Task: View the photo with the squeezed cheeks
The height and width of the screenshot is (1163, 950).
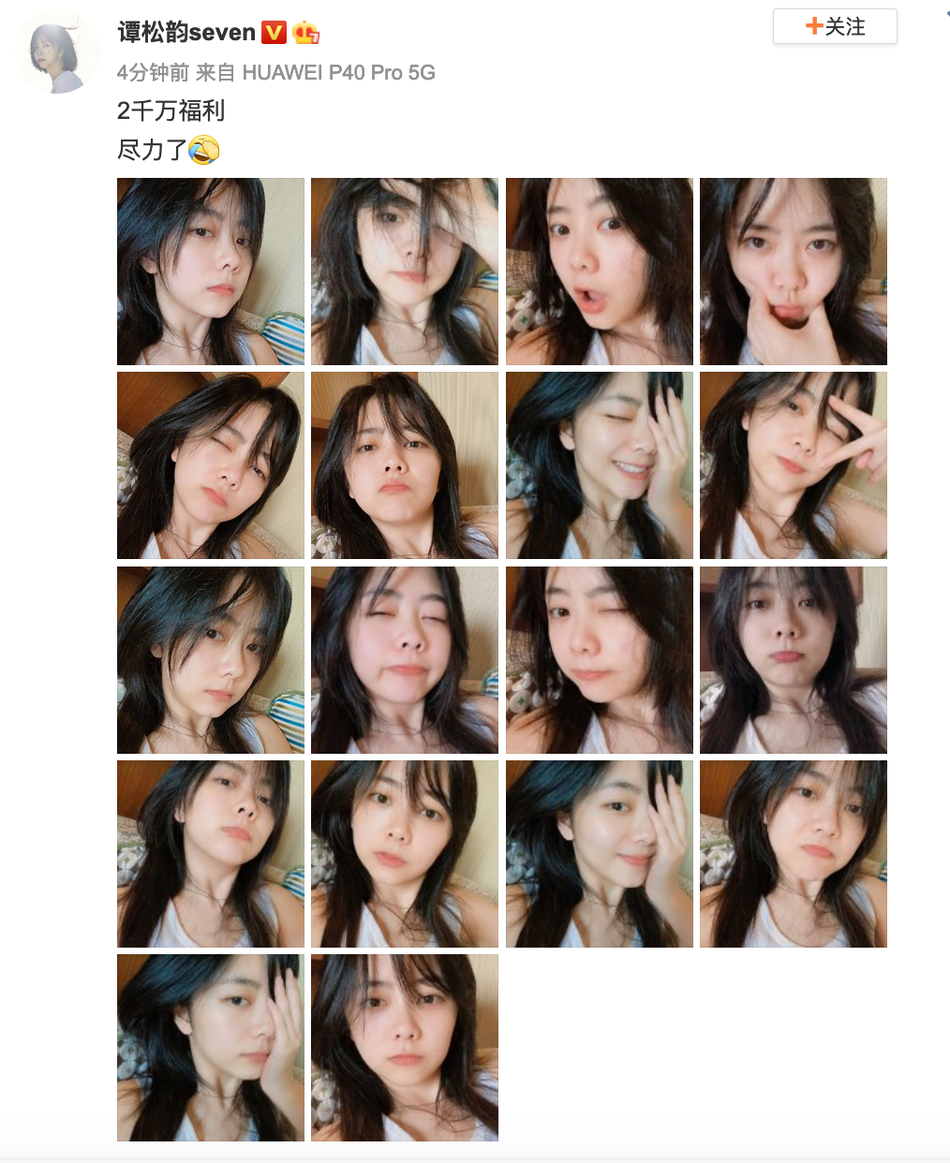Action: (x=793, y=271)
